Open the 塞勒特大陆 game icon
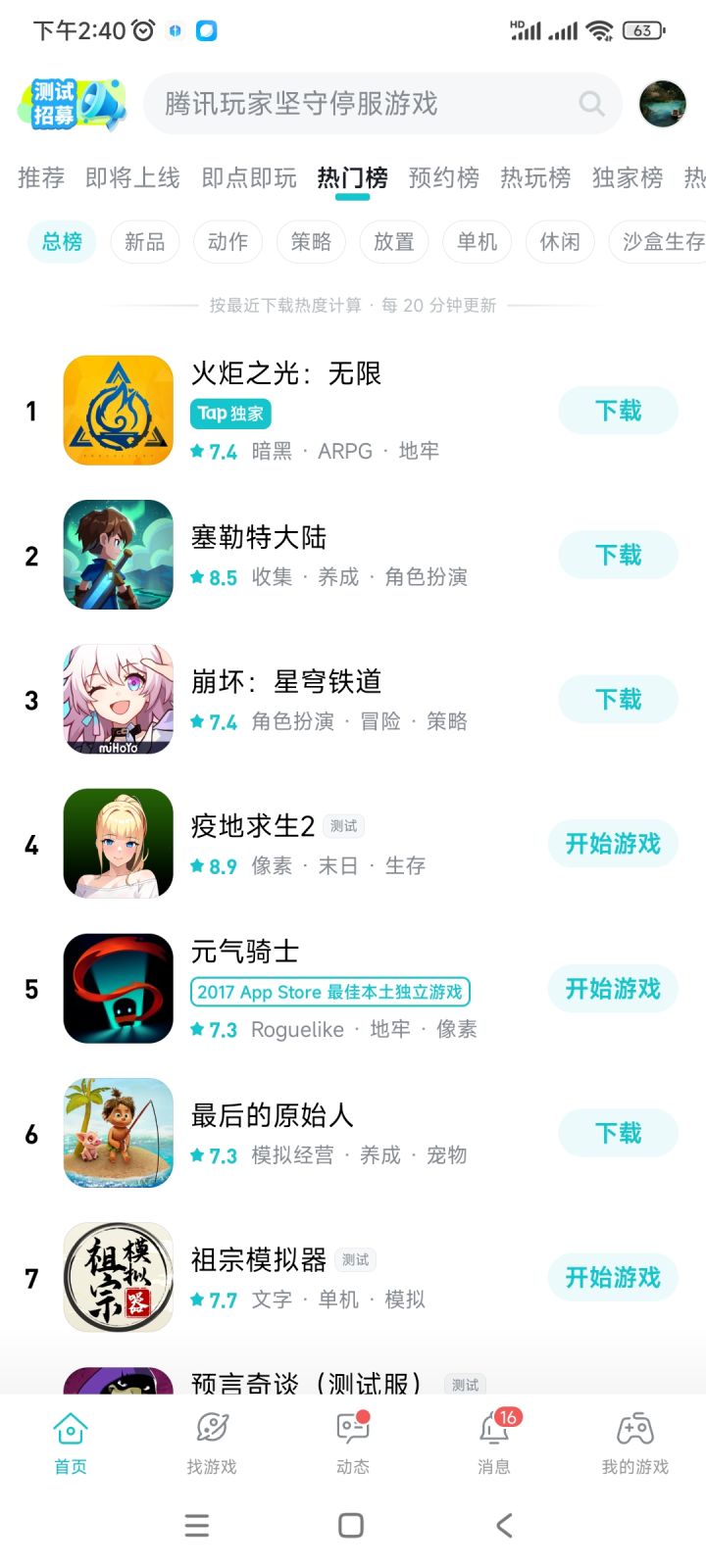The width and height of the screenshot is (706, 1568). pyautogui.click(x=118, y=555)
